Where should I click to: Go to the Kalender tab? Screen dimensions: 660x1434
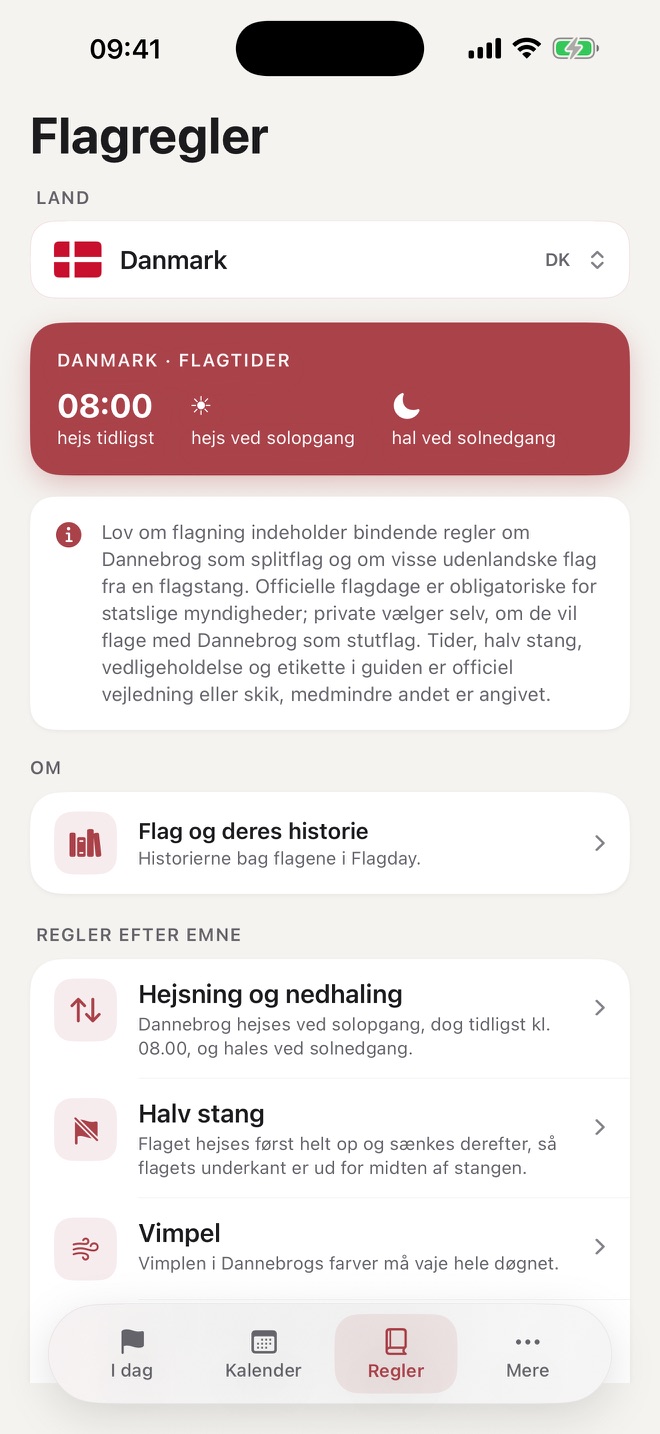(x=264, y=1354)
